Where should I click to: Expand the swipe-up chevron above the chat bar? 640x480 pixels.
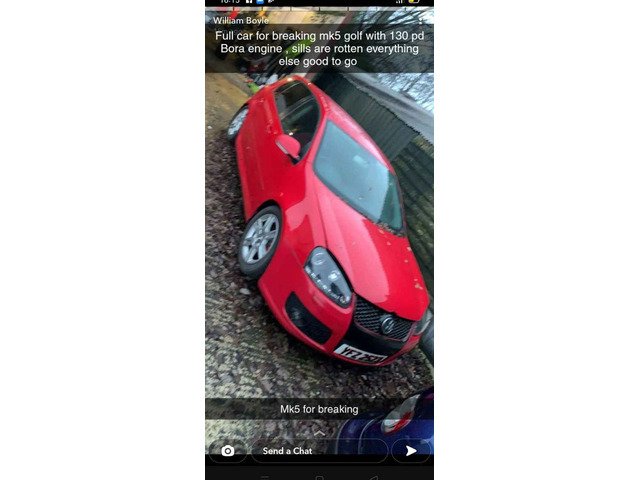[x=320, y=433]
